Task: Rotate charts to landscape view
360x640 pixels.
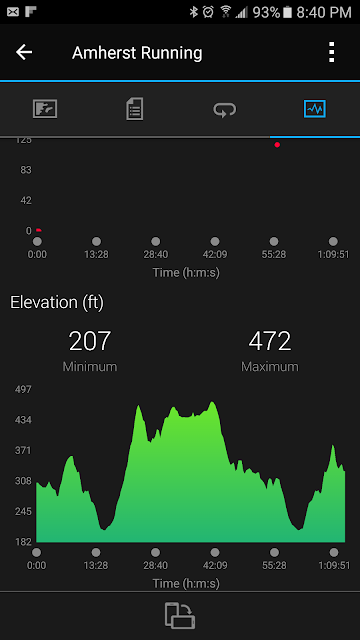Action: [180, 616]
